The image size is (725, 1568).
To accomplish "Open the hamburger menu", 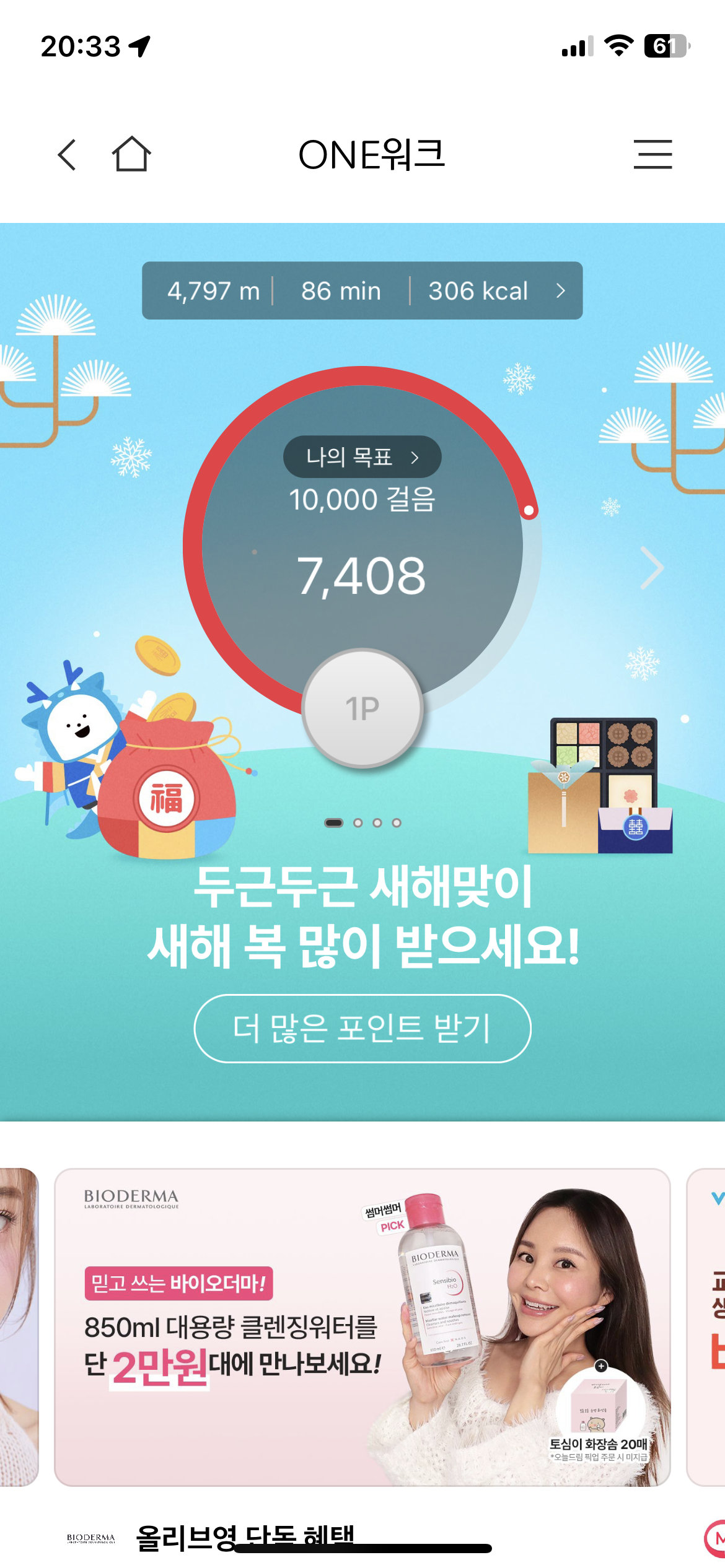I will (652, 154).
